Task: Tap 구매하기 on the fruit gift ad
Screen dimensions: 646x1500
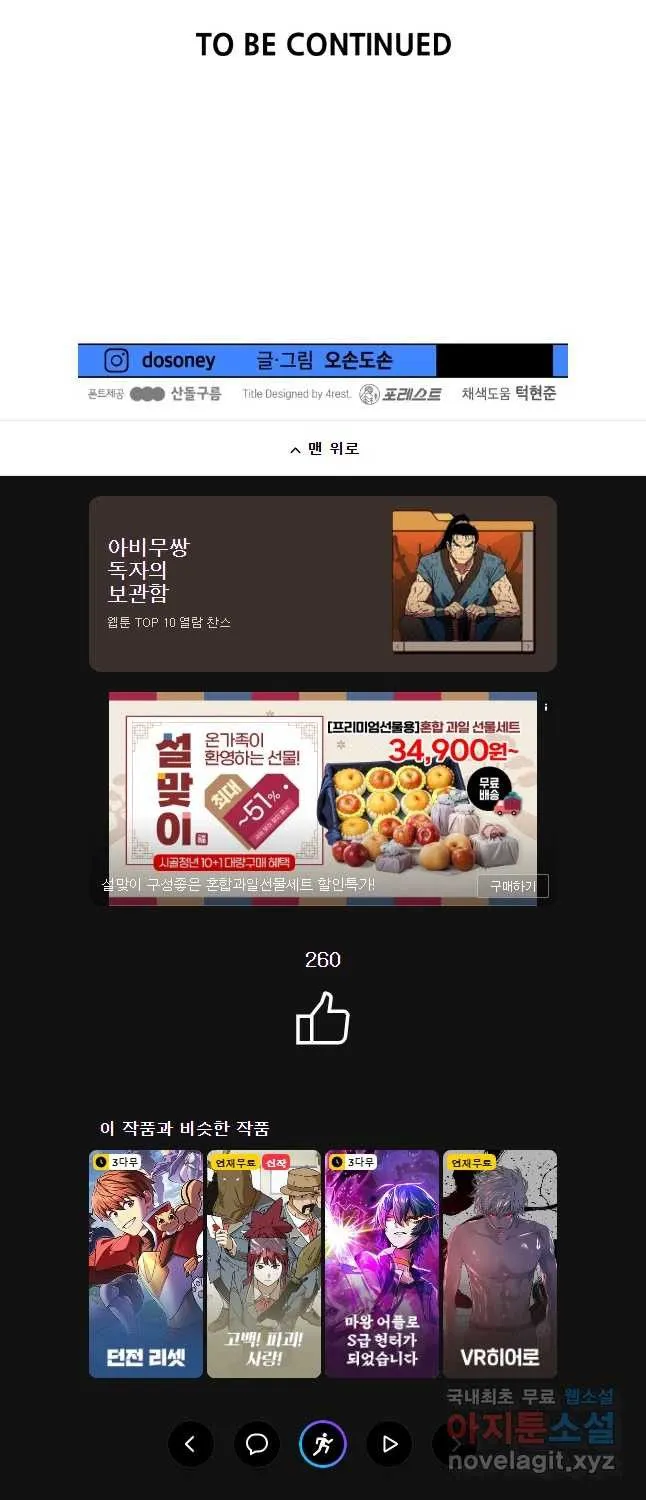Action: (x=512, y=886)
